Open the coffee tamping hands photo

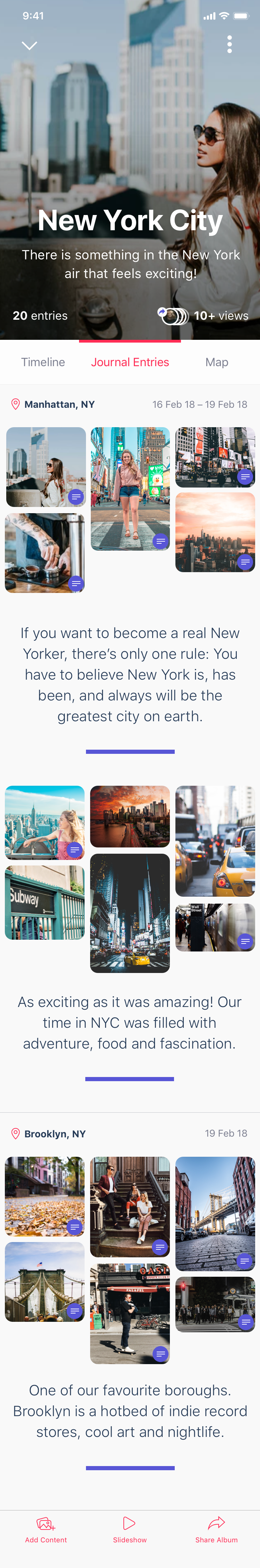[x=44, y=553]
